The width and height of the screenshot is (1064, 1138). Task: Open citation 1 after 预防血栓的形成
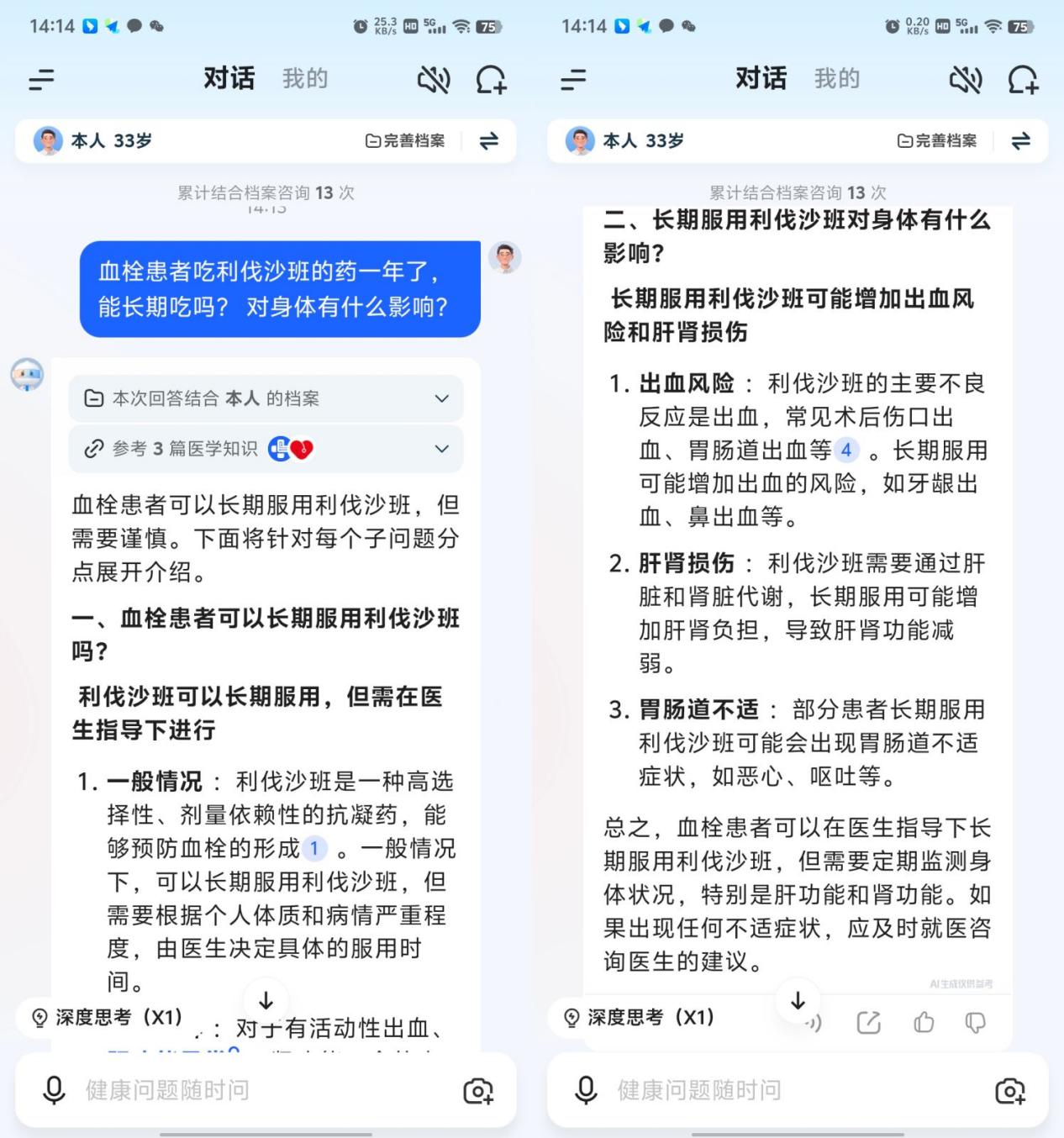coord(314,848)
